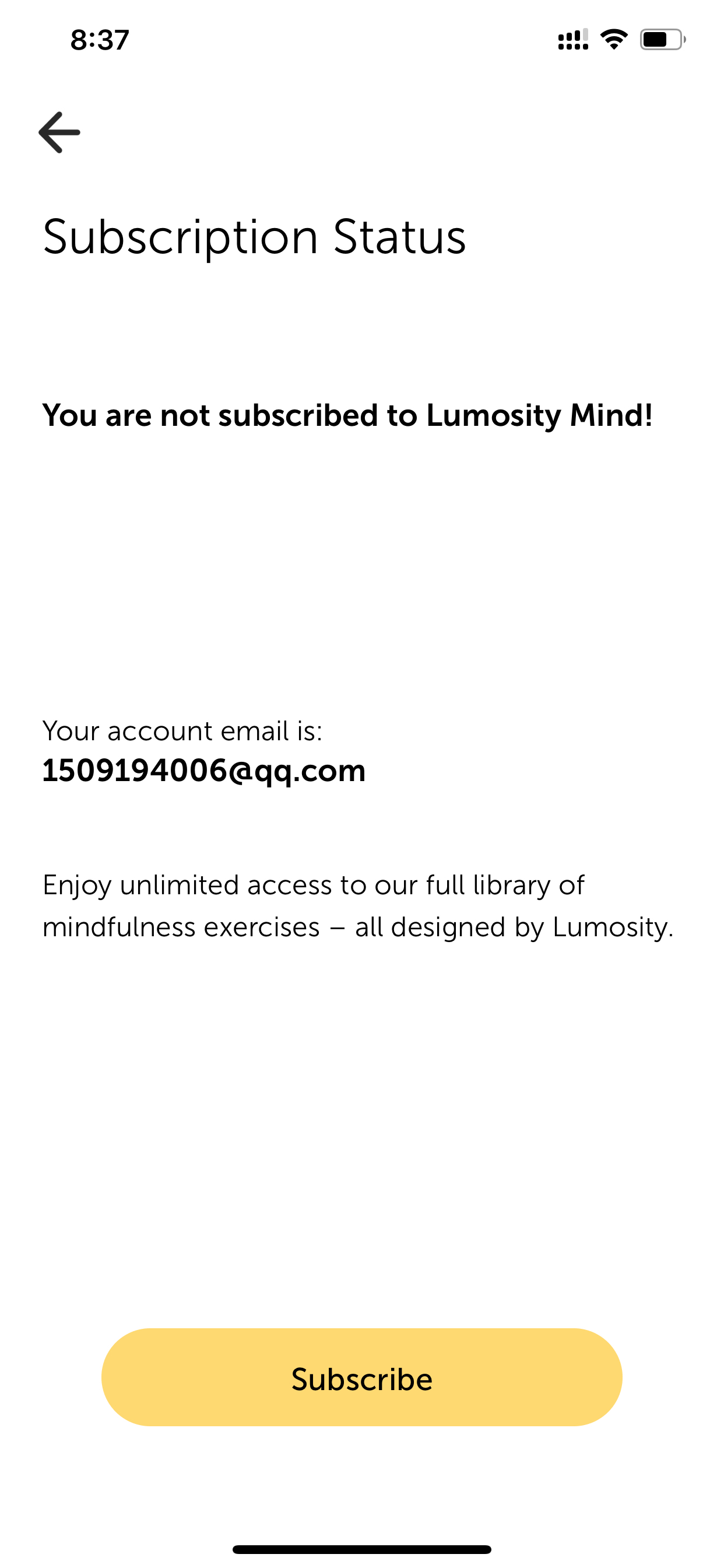This screenshot has width=724, height=1568.
Task: Tap the yellow Subscribe button
Action: (x=362, y=1378)
